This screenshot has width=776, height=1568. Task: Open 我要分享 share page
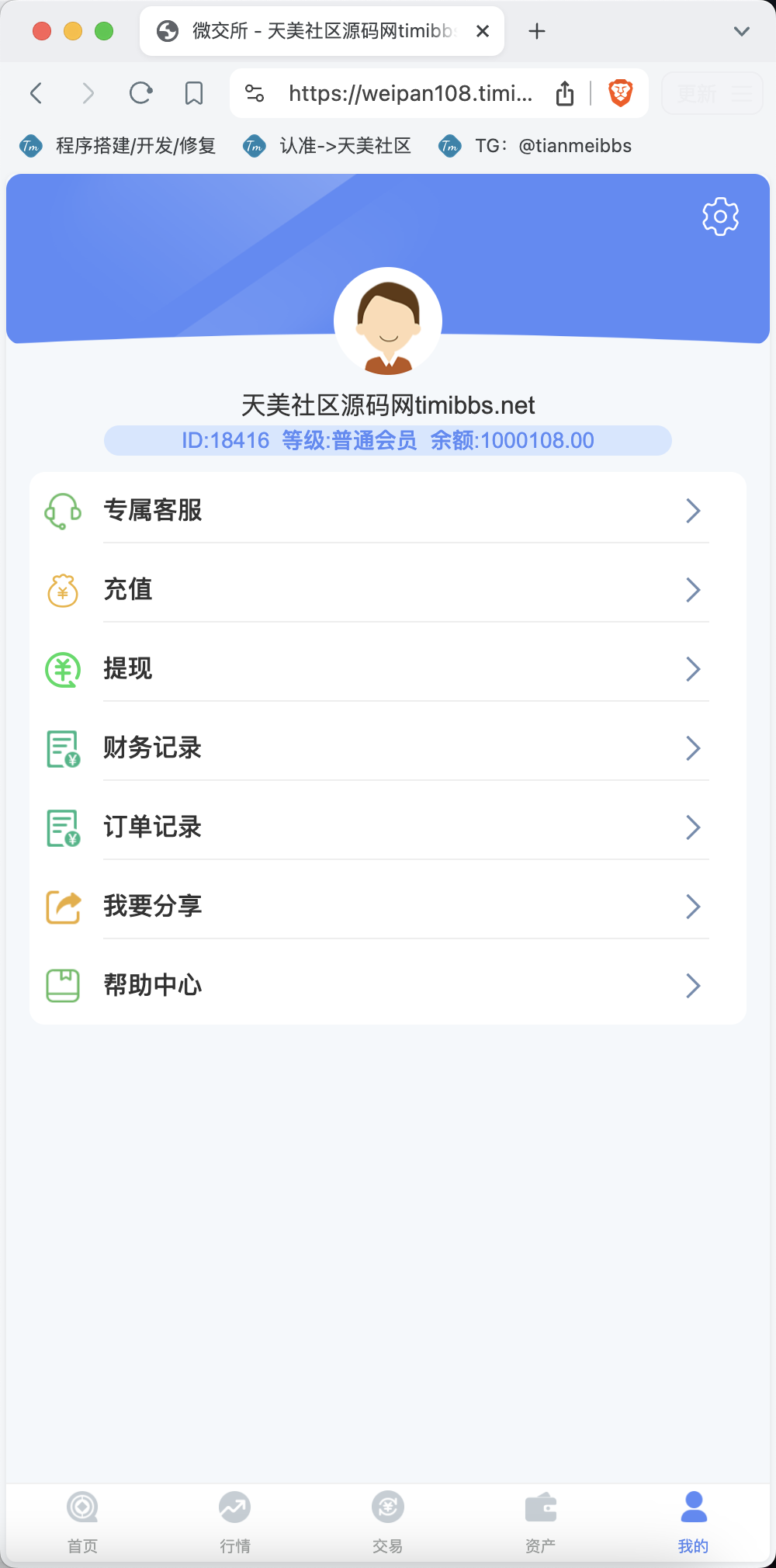(388, 907)
